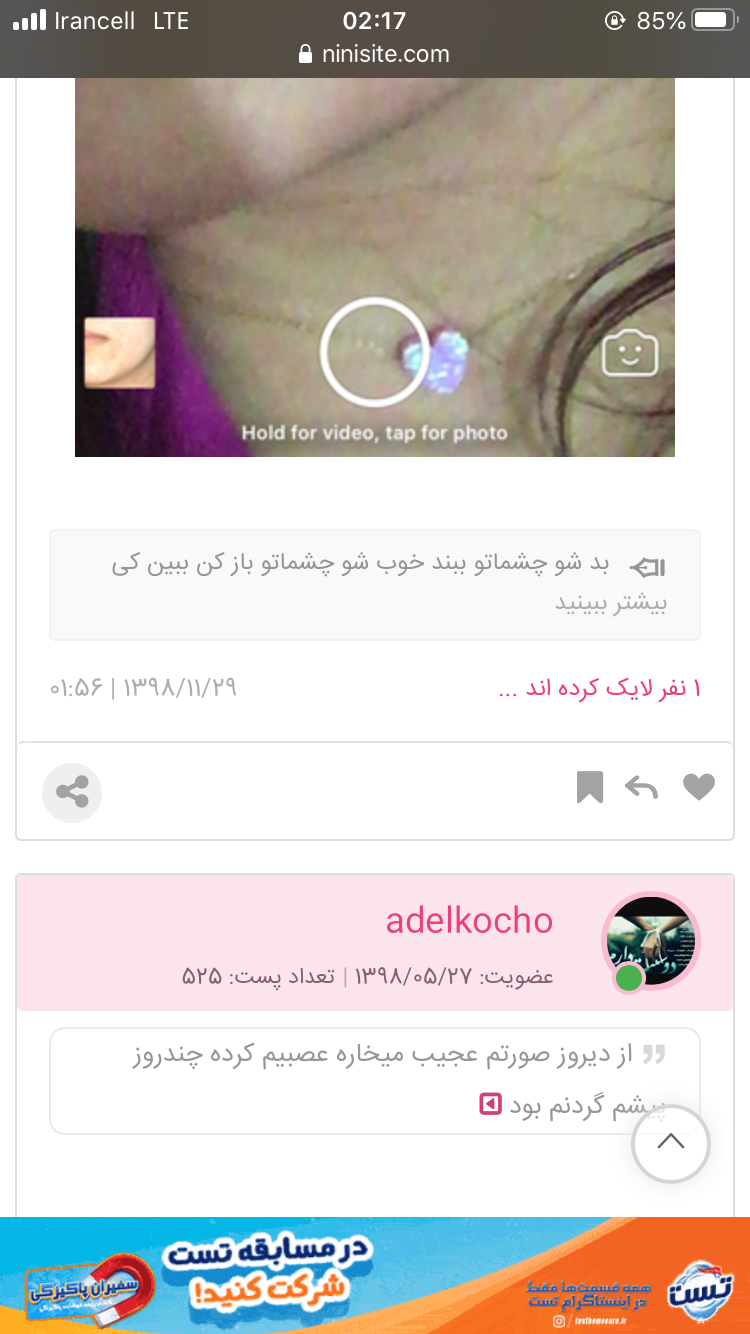Jump to quoted post via pink arrow
The width and height of the screenshot is (750, 1334).
pyautogui.click(x=490, y=1105)
